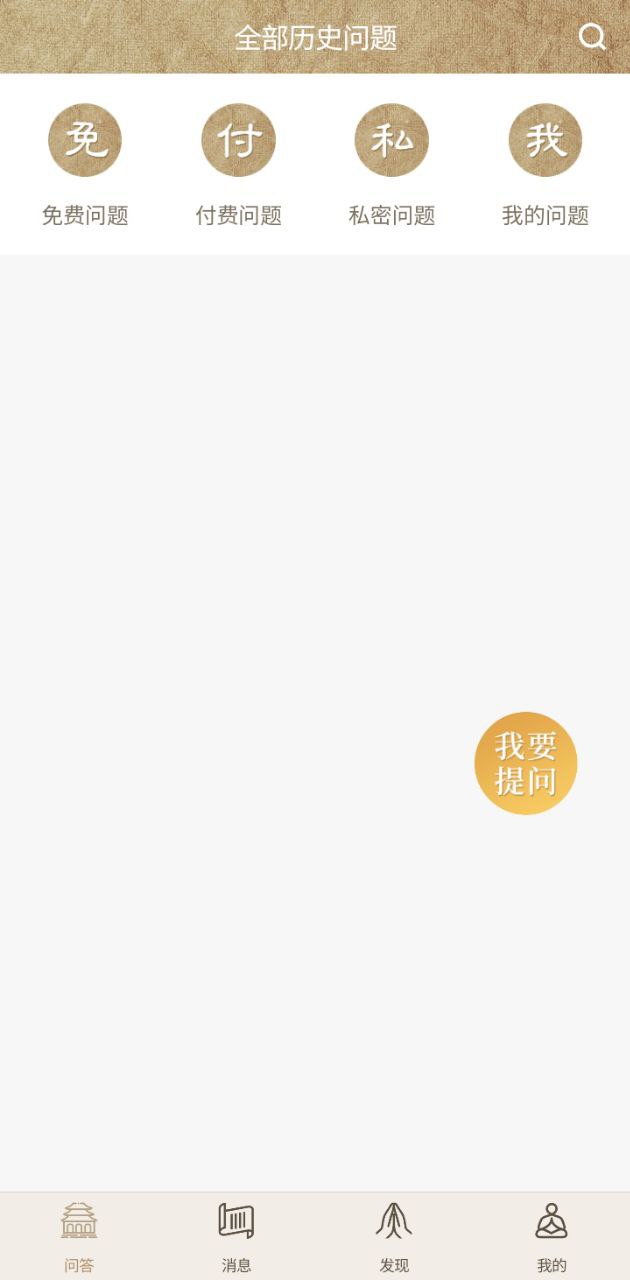
Task: Open the 消息 tab
Action: pyautogui.click(x=236, y=1237)
